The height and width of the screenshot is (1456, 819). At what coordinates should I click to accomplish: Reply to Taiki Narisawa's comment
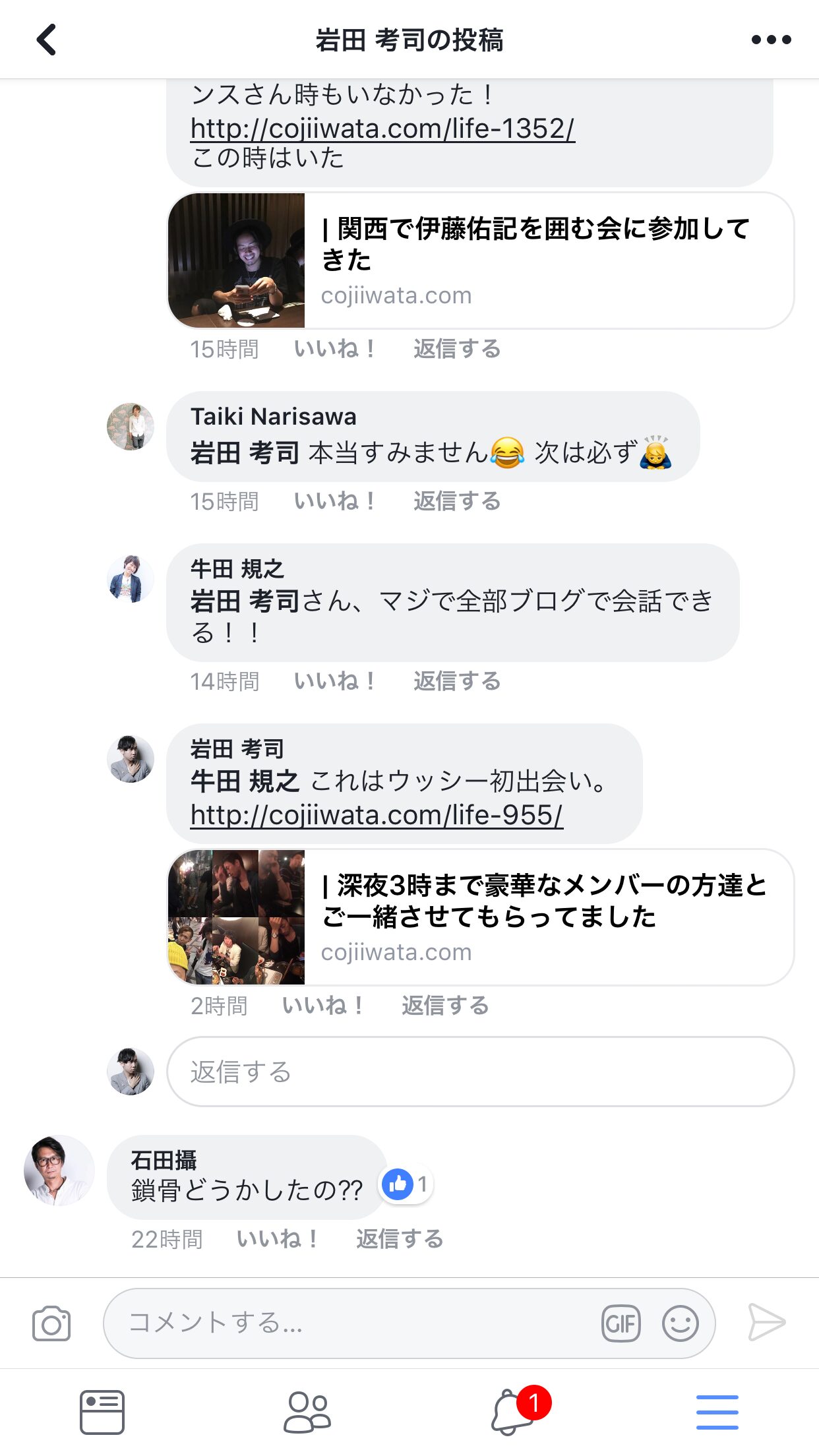pyautogui.click(x=457, y=501)
